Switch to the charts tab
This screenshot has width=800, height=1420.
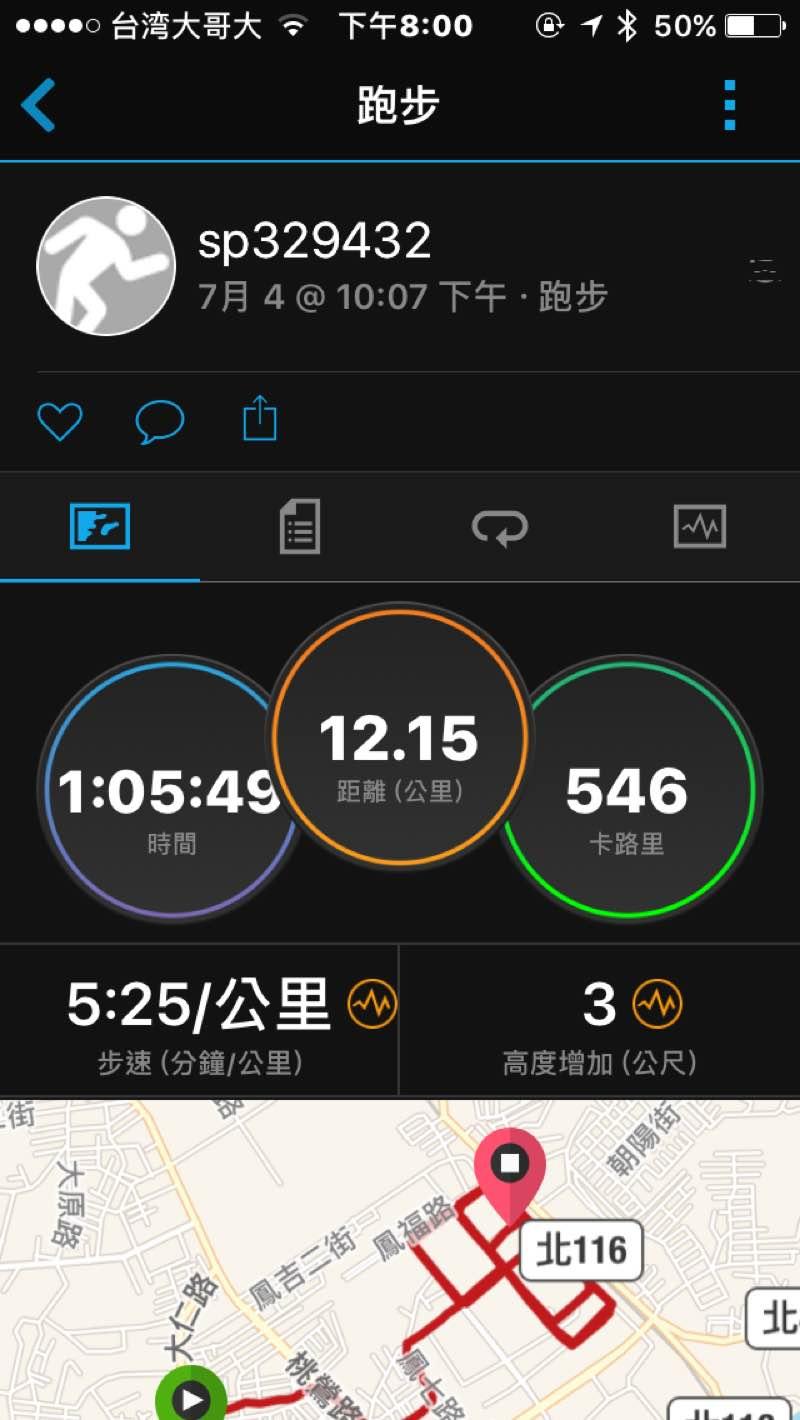click(x=699, y=526)
